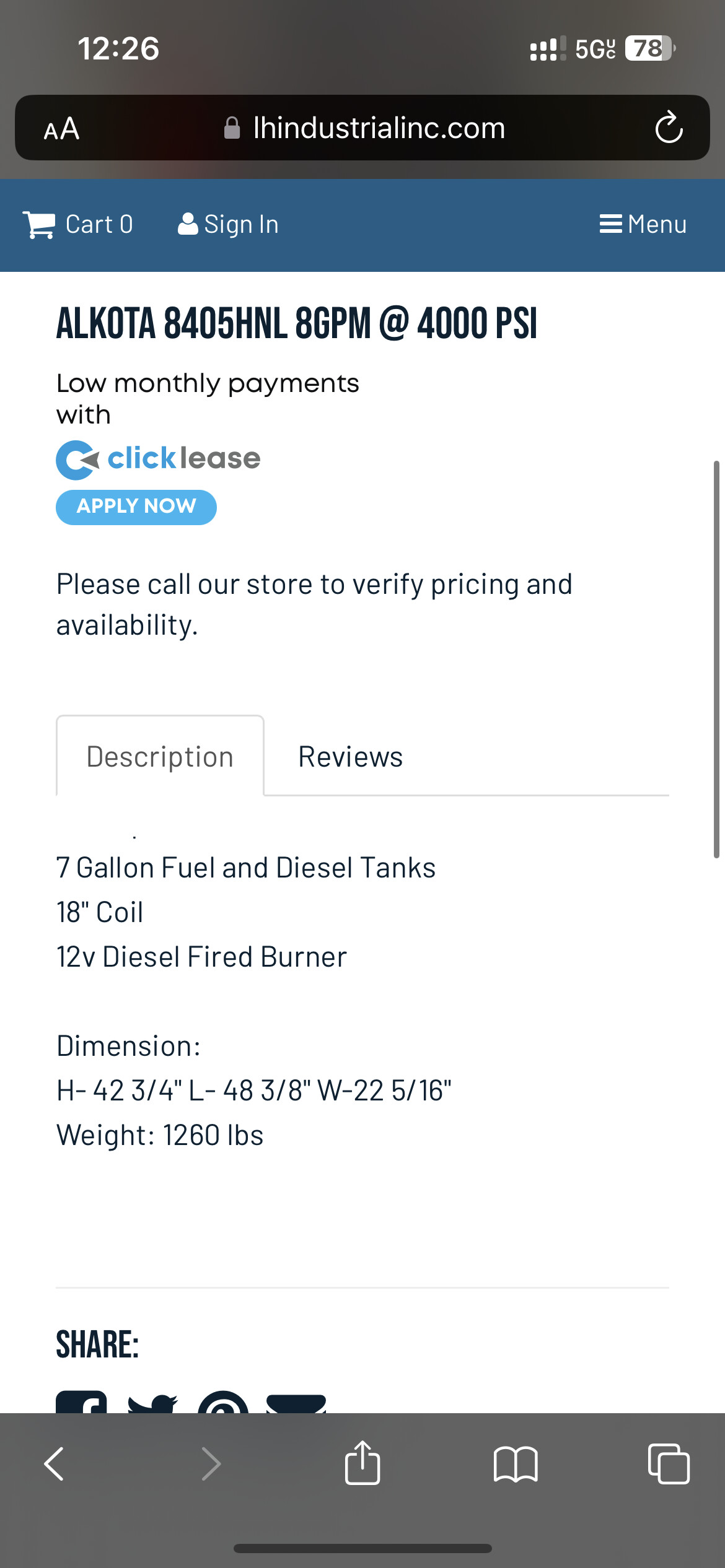
Task: Show open Safari tabs
Action: tap(669, 1463)
